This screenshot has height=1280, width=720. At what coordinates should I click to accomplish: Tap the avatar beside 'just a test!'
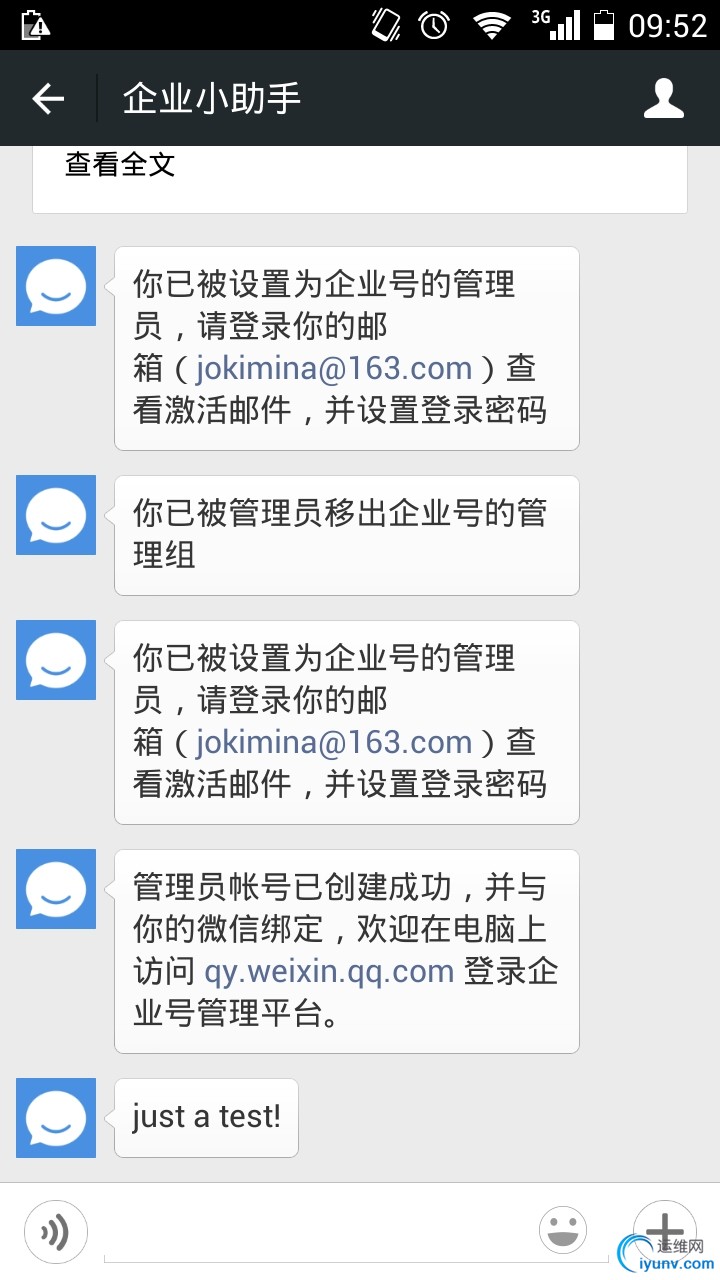(56, 1117)
